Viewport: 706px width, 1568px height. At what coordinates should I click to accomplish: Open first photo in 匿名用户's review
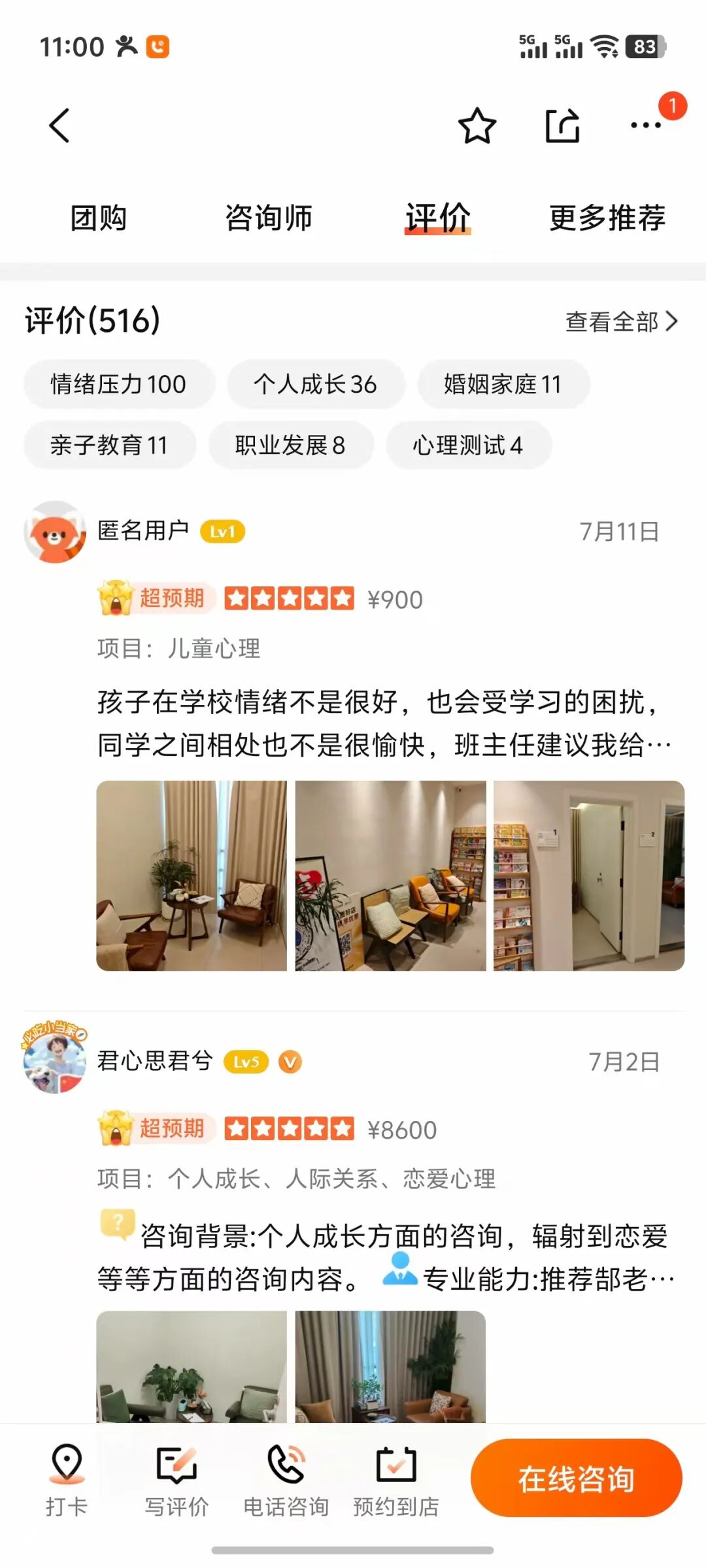[x=192, y=875]
